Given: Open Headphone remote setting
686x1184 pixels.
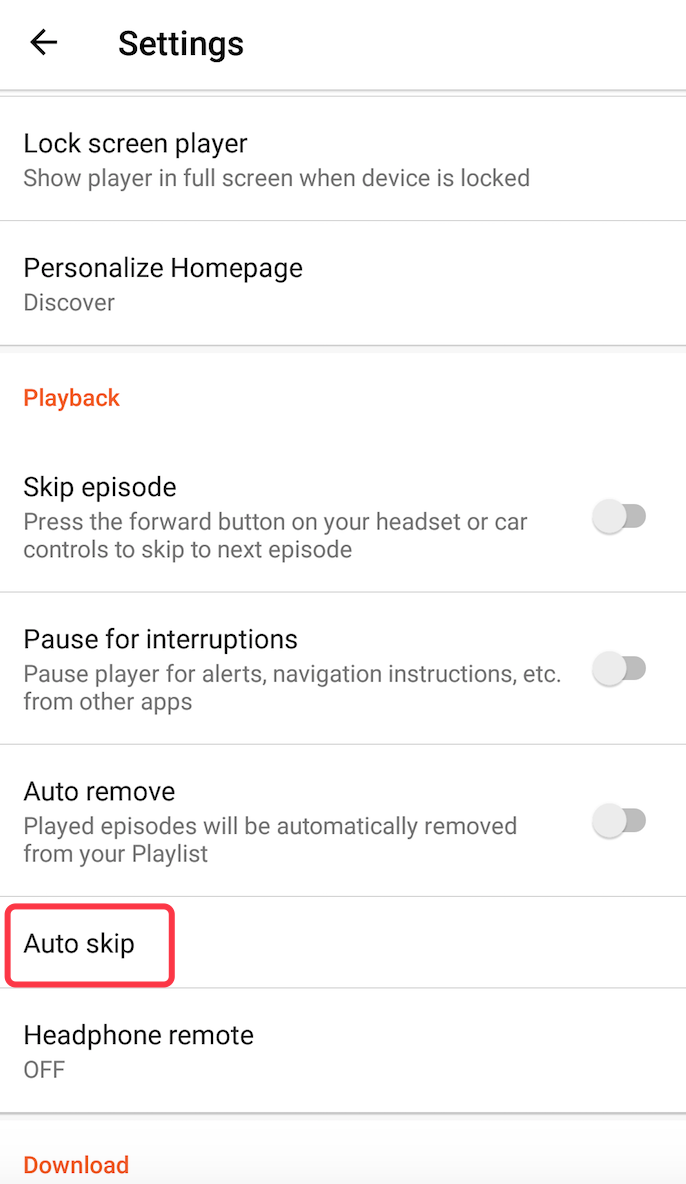Looking at the screenshot, I should 139,1050.
